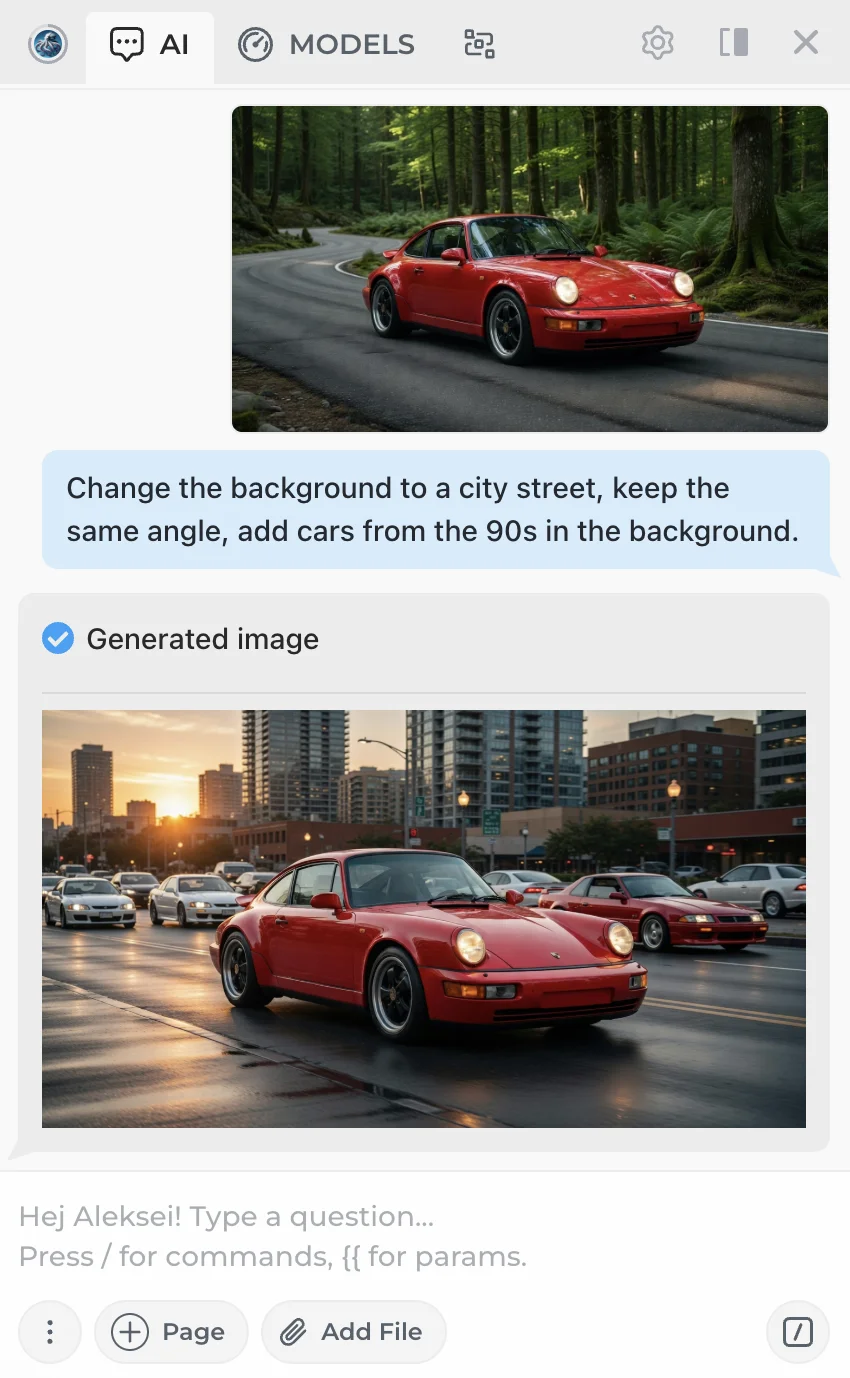Open the slash commands button
This screenshot has height=1378, width=850.
click(797, 1332)
